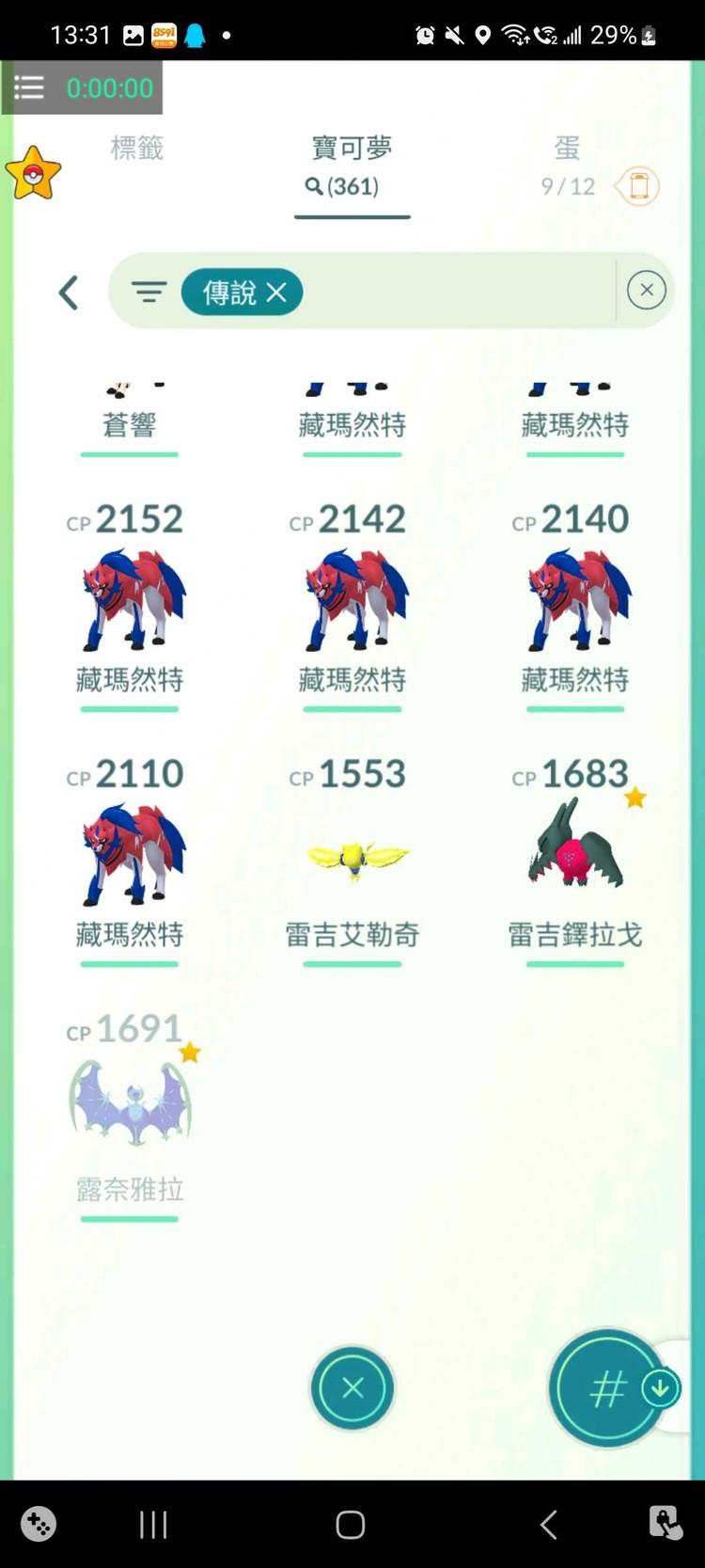This screenshot has width=705, height=1568.
Task: Switch to the 蛋 tab
Action: 567,148
